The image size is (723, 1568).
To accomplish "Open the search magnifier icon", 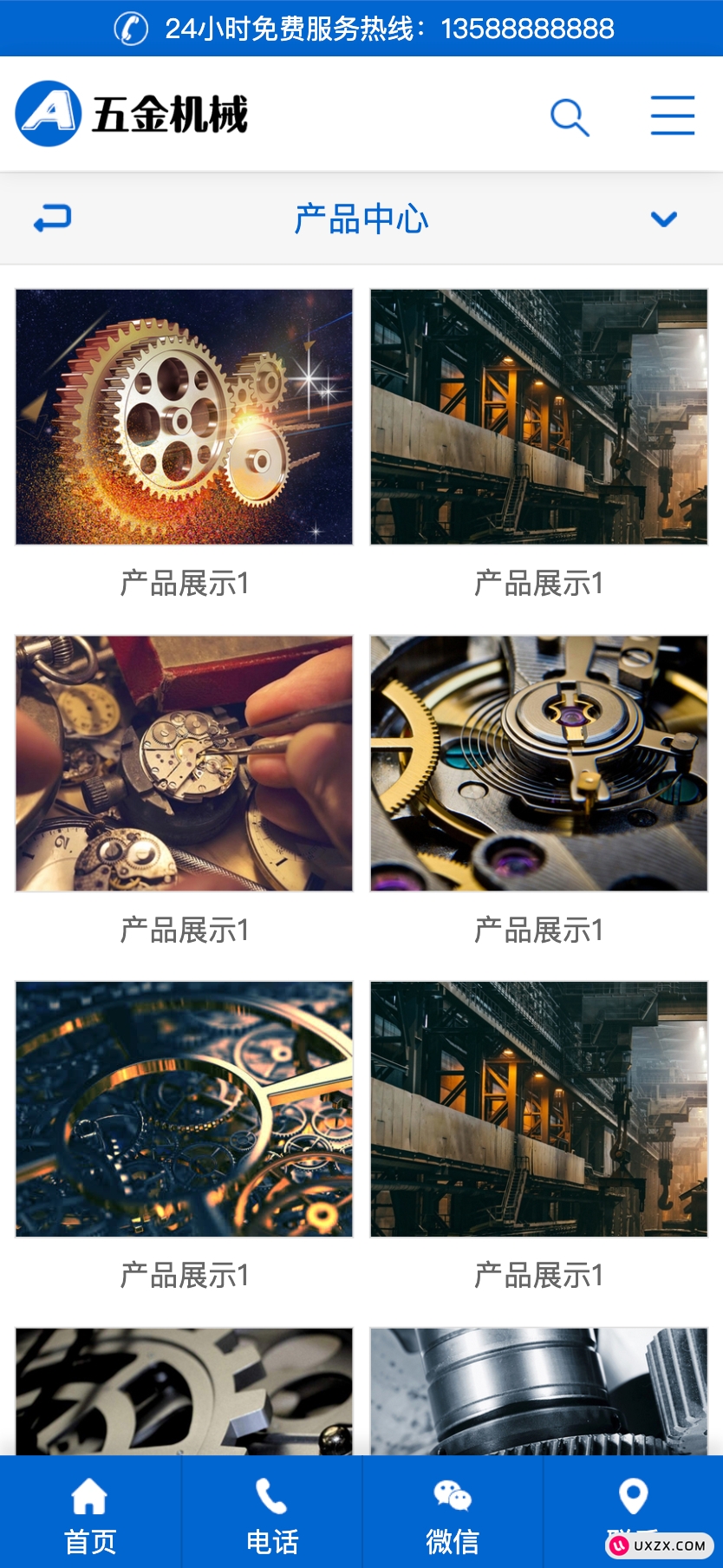I will pos(570,117).
